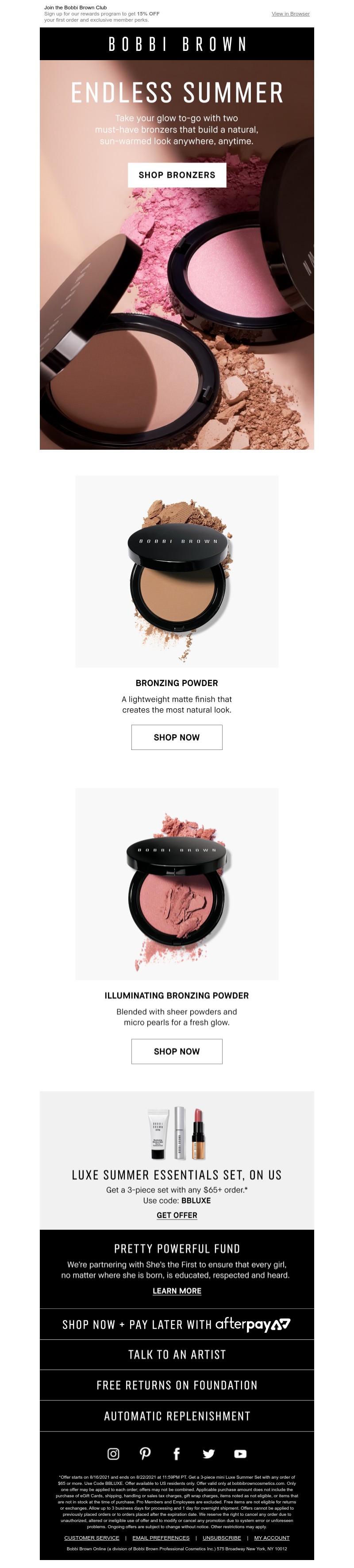Open Automatic Replenishment
The width and height of the screenshot is (354, 1568).
pyautogui.click(x=177, y=1416)
